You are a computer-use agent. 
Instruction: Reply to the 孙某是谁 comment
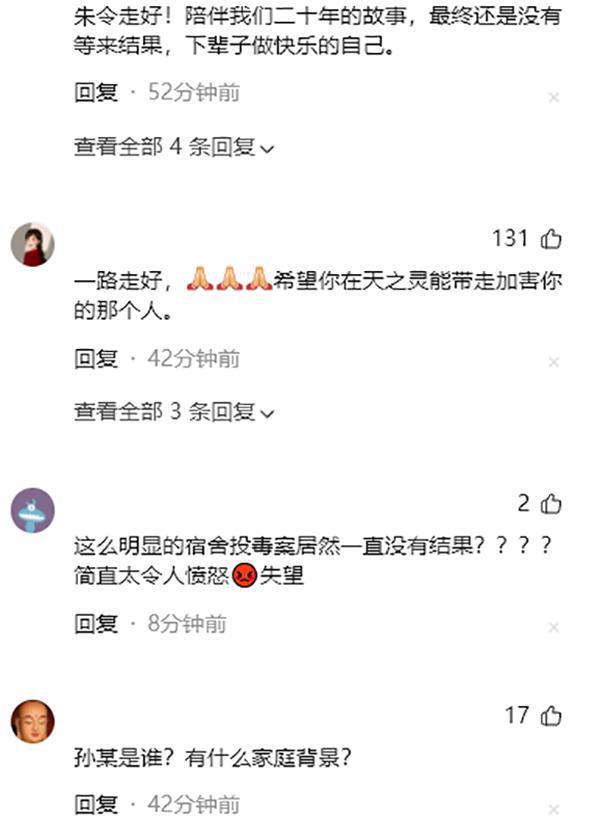(x=96, y=804)
